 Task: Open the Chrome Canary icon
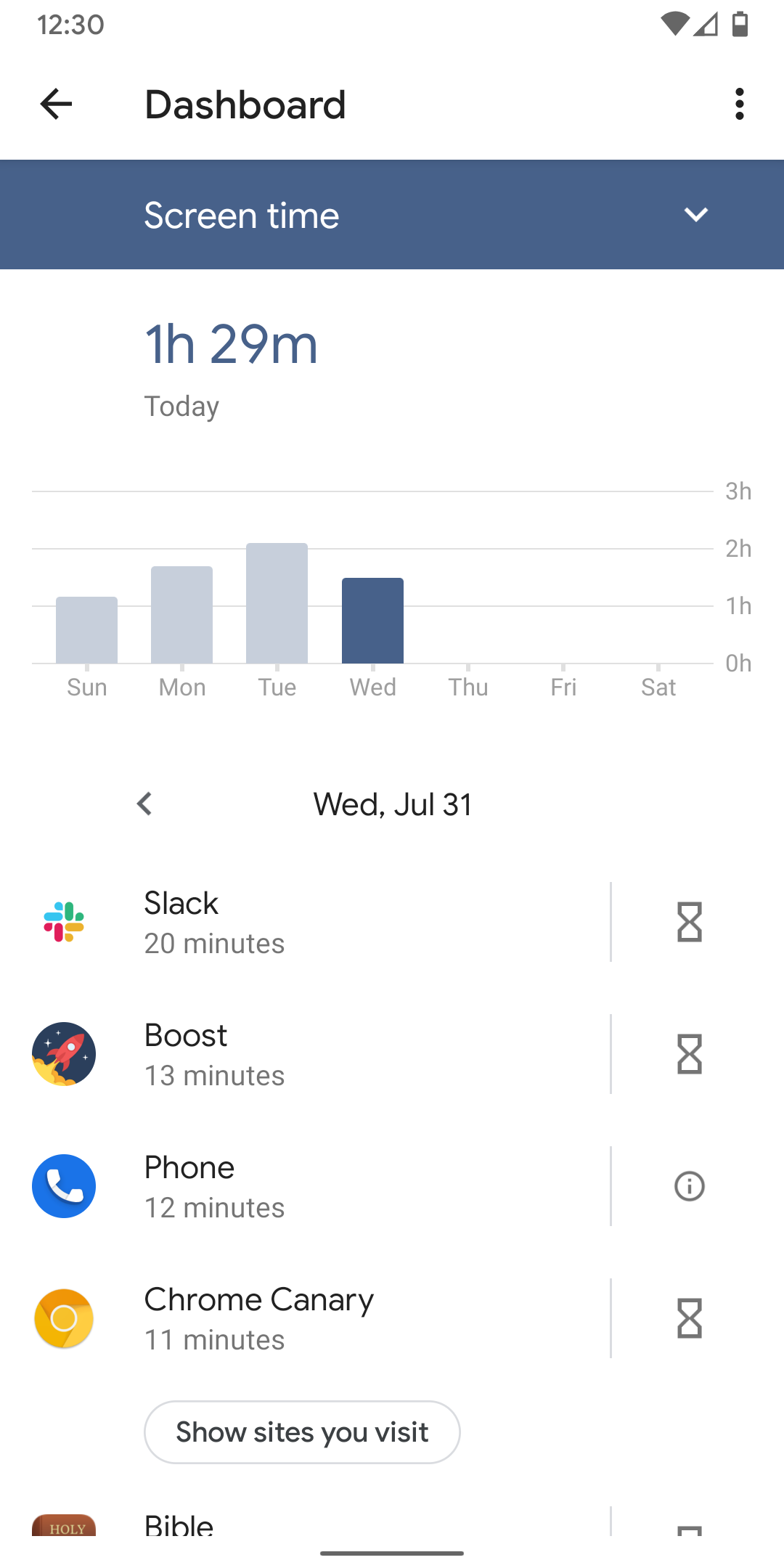pyautogui.click(x=64, y=1318)
